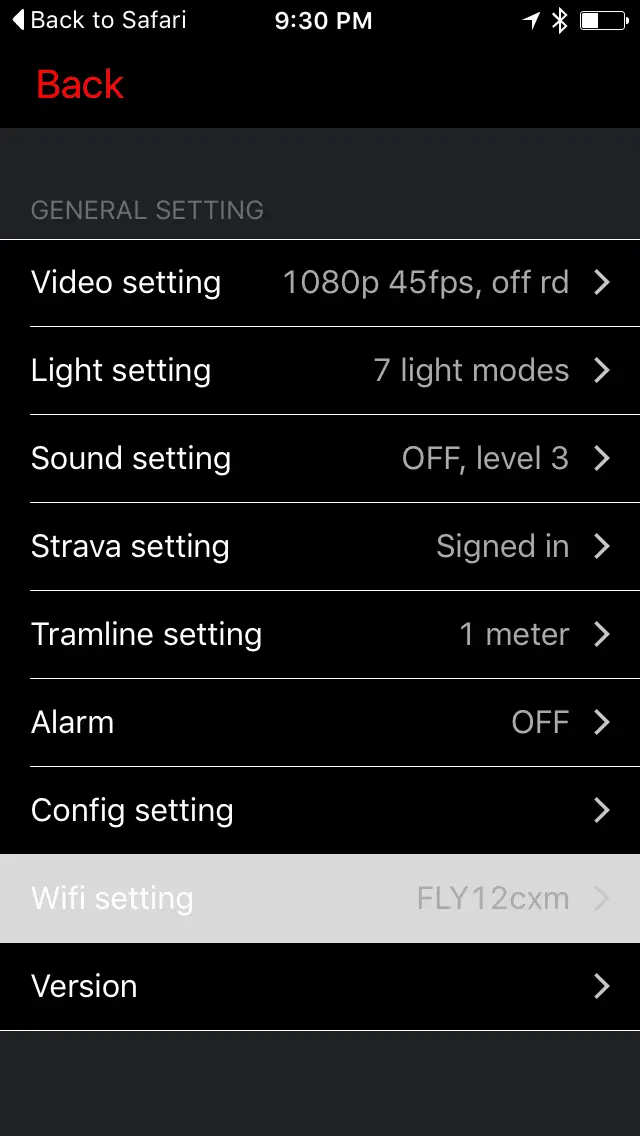Open Light setting with 7 light modes
The image size is (640, 1136).
(320, 371)
